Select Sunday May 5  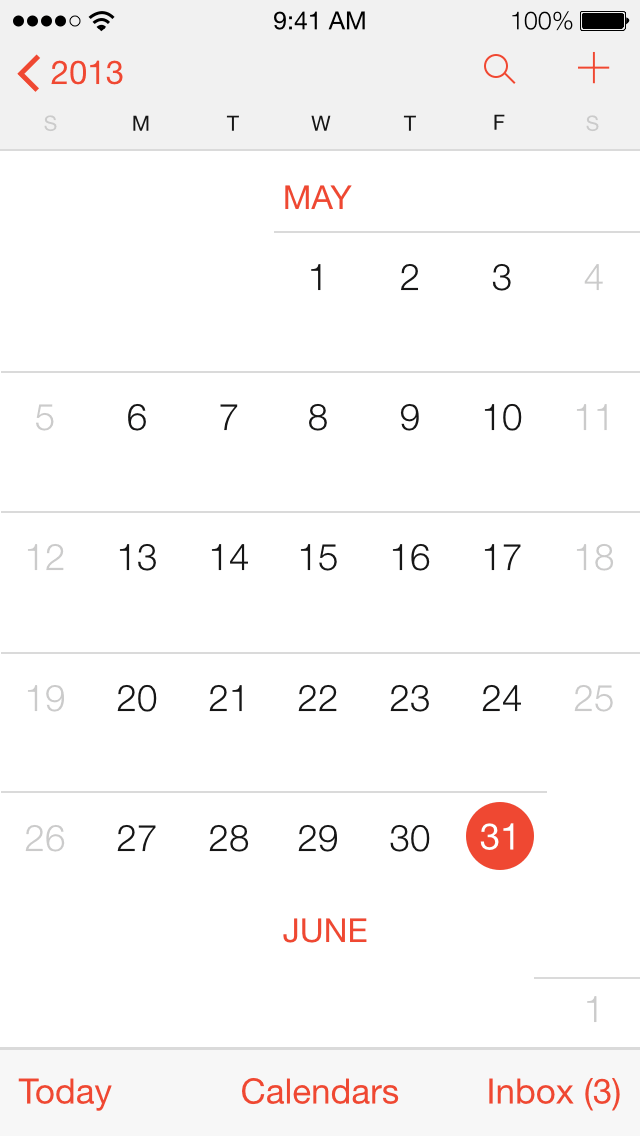coord(45,417)
